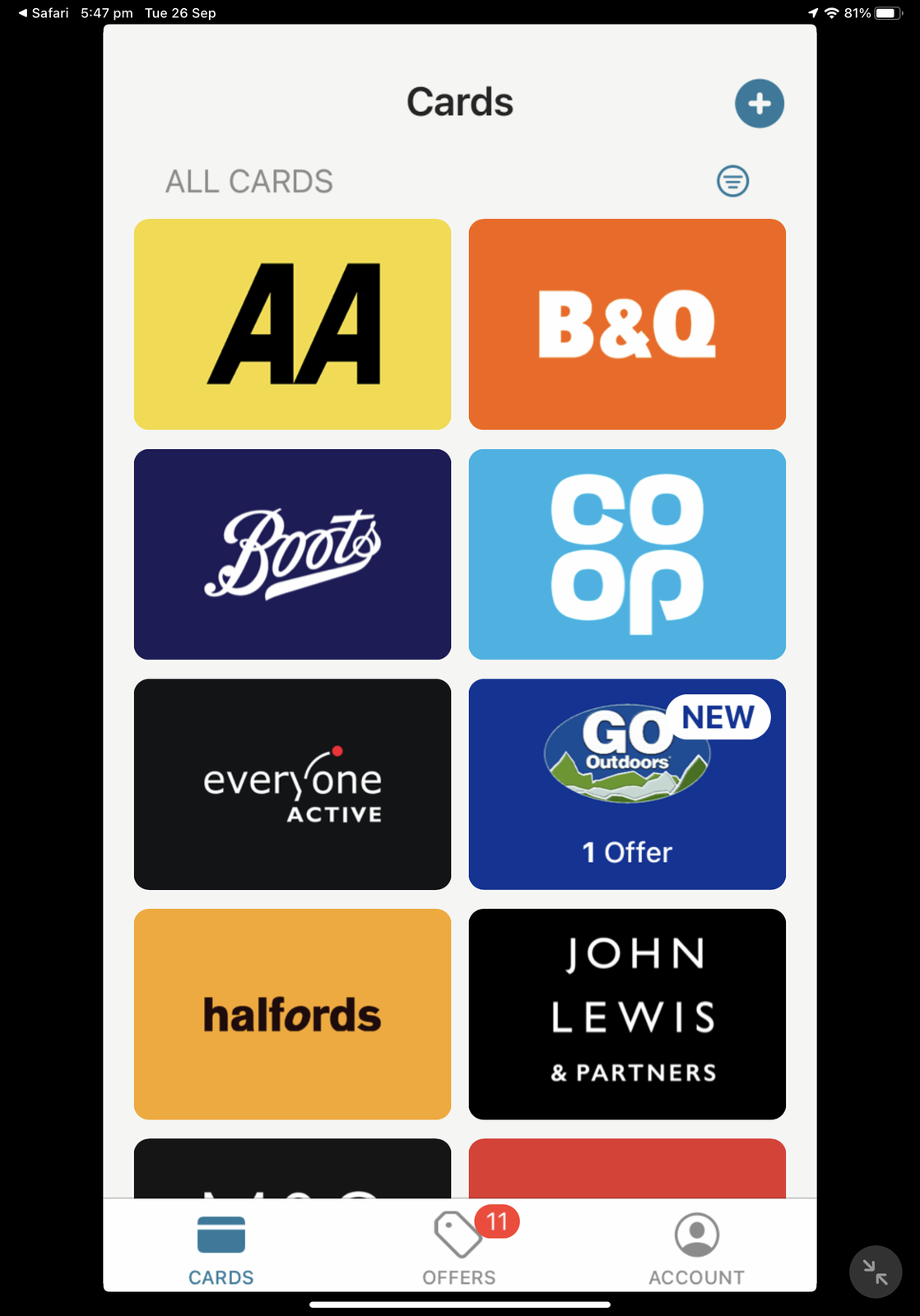Add a new loyalty card
The width and height of the screenshot is (920, 1316).
tap(759, 104)
